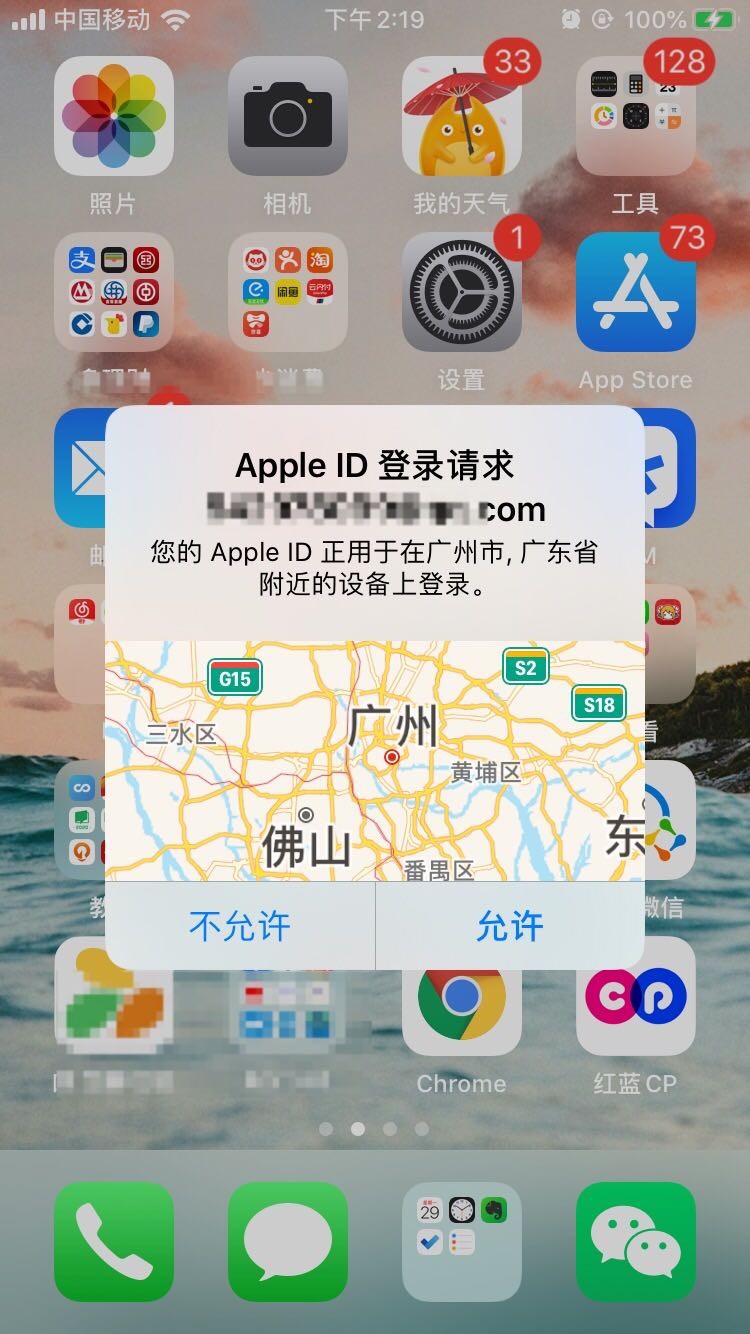
Task: Open the shopping folder with Taobao
Action: 287,293
